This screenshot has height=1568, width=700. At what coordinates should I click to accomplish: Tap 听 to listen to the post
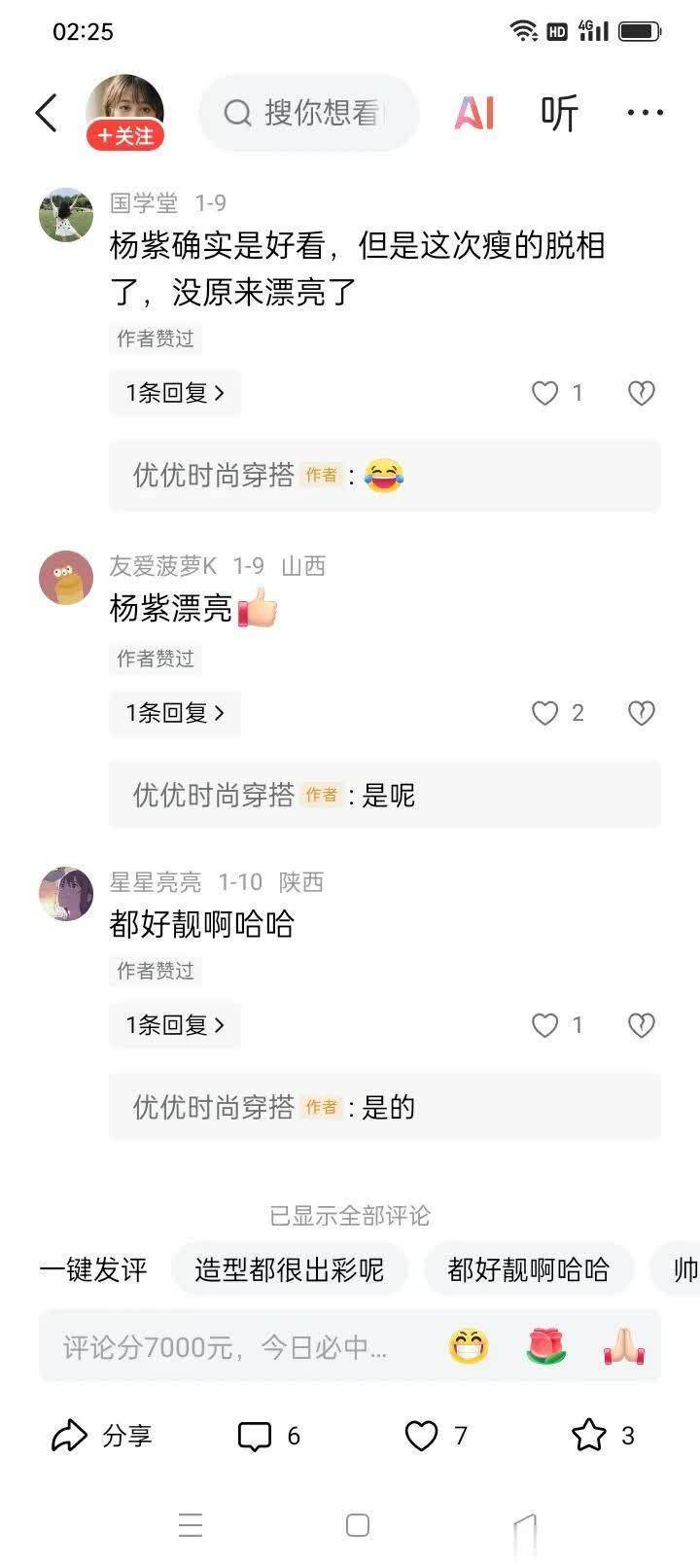pyautogui.click(x=559, y=113)
